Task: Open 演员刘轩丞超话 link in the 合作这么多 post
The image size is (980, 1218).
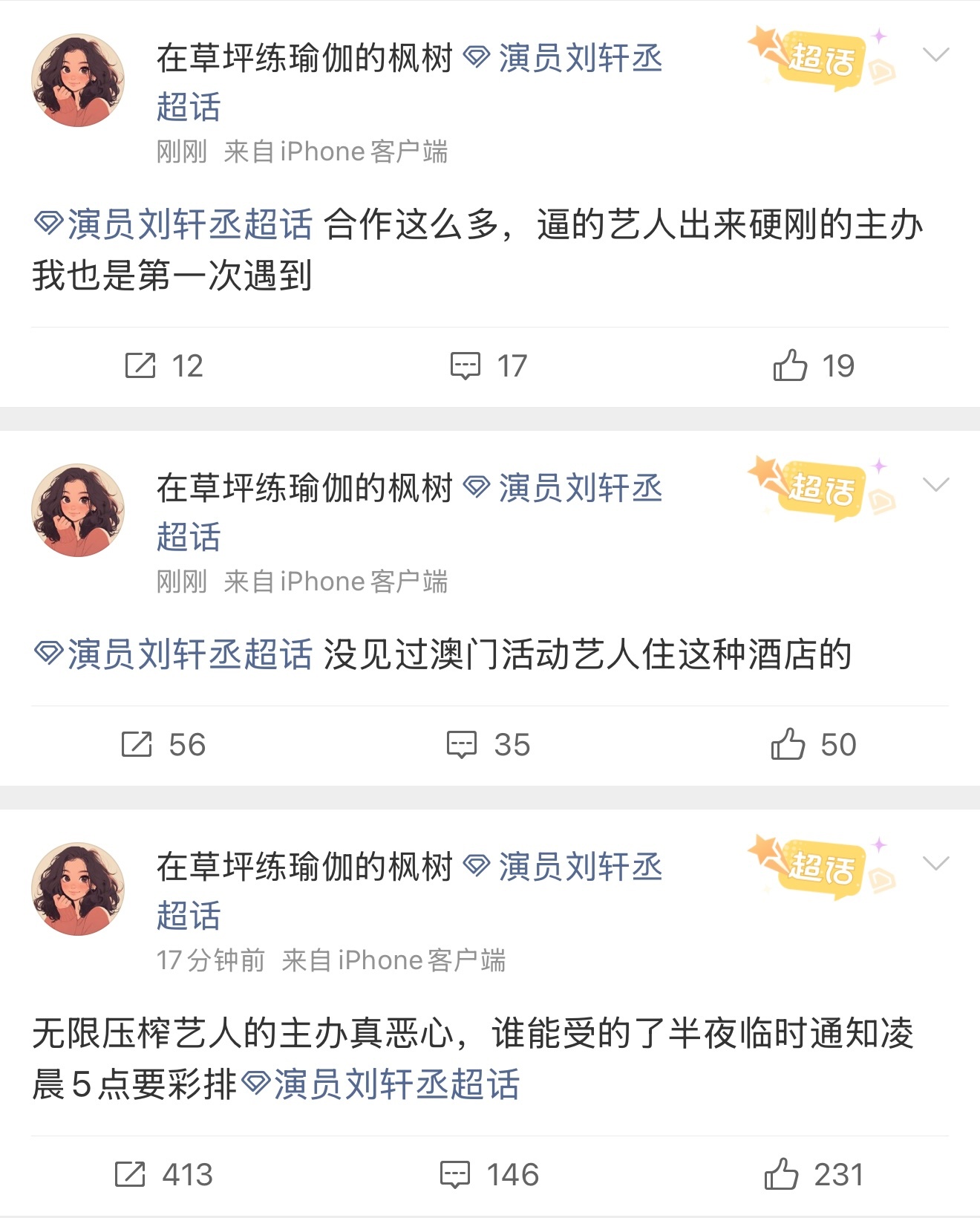Action: (x=174, y=224)
